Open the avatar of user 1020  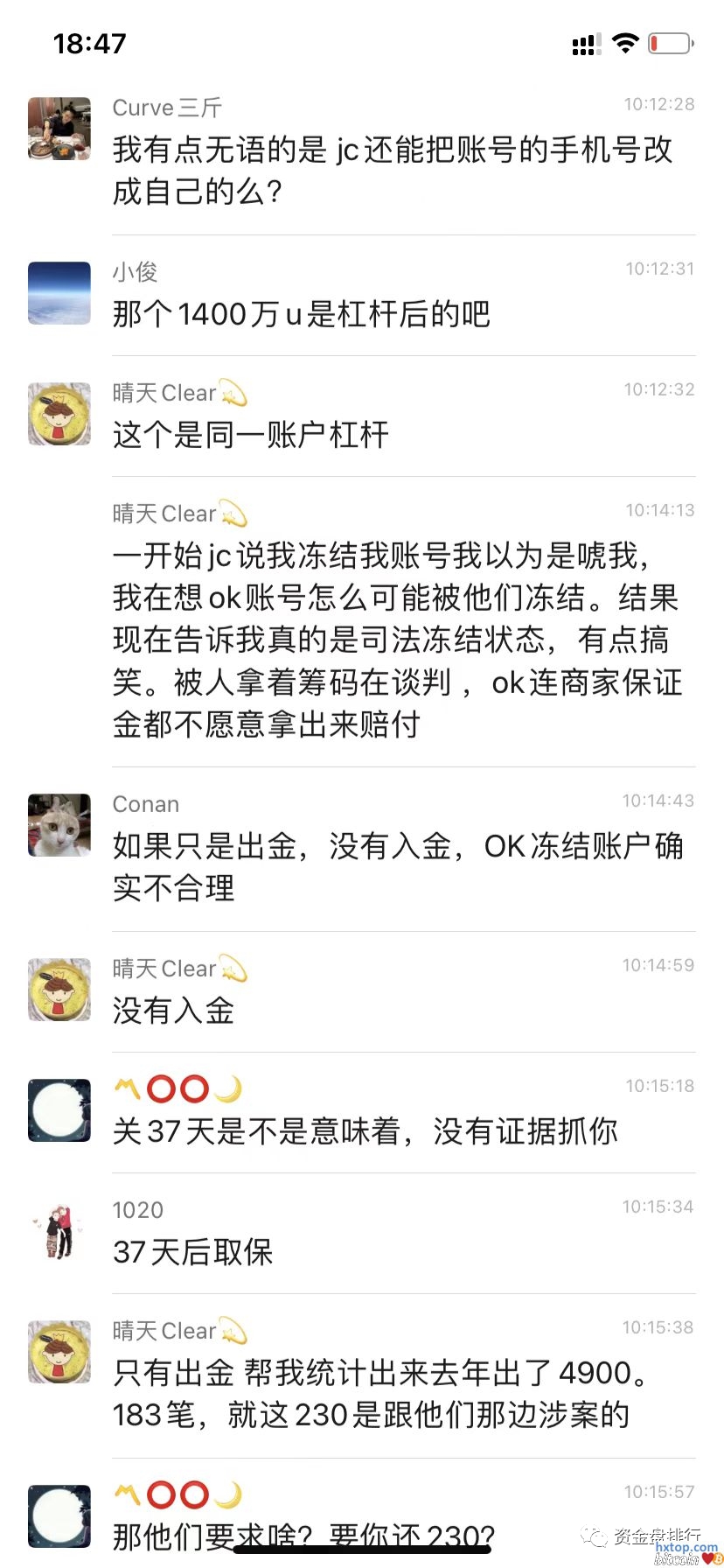tap(59, 1231)
